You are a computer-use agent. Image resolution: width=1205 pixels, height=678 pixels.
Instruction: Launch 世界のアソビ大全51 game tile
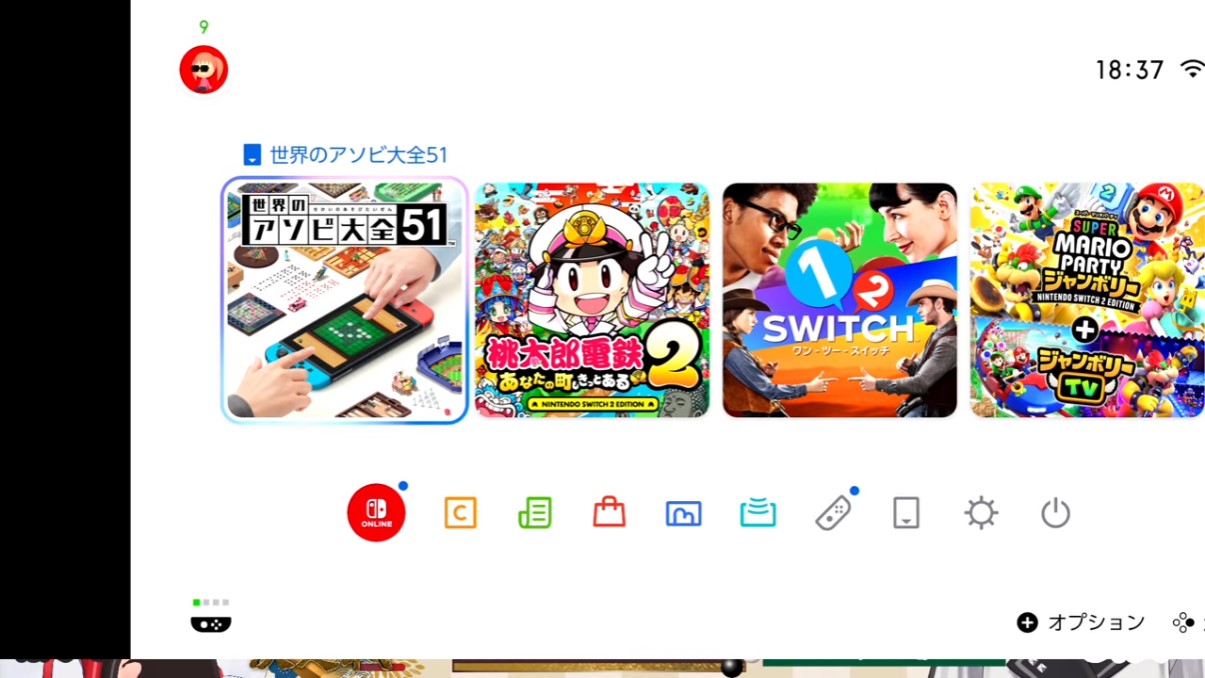point(344,300)
